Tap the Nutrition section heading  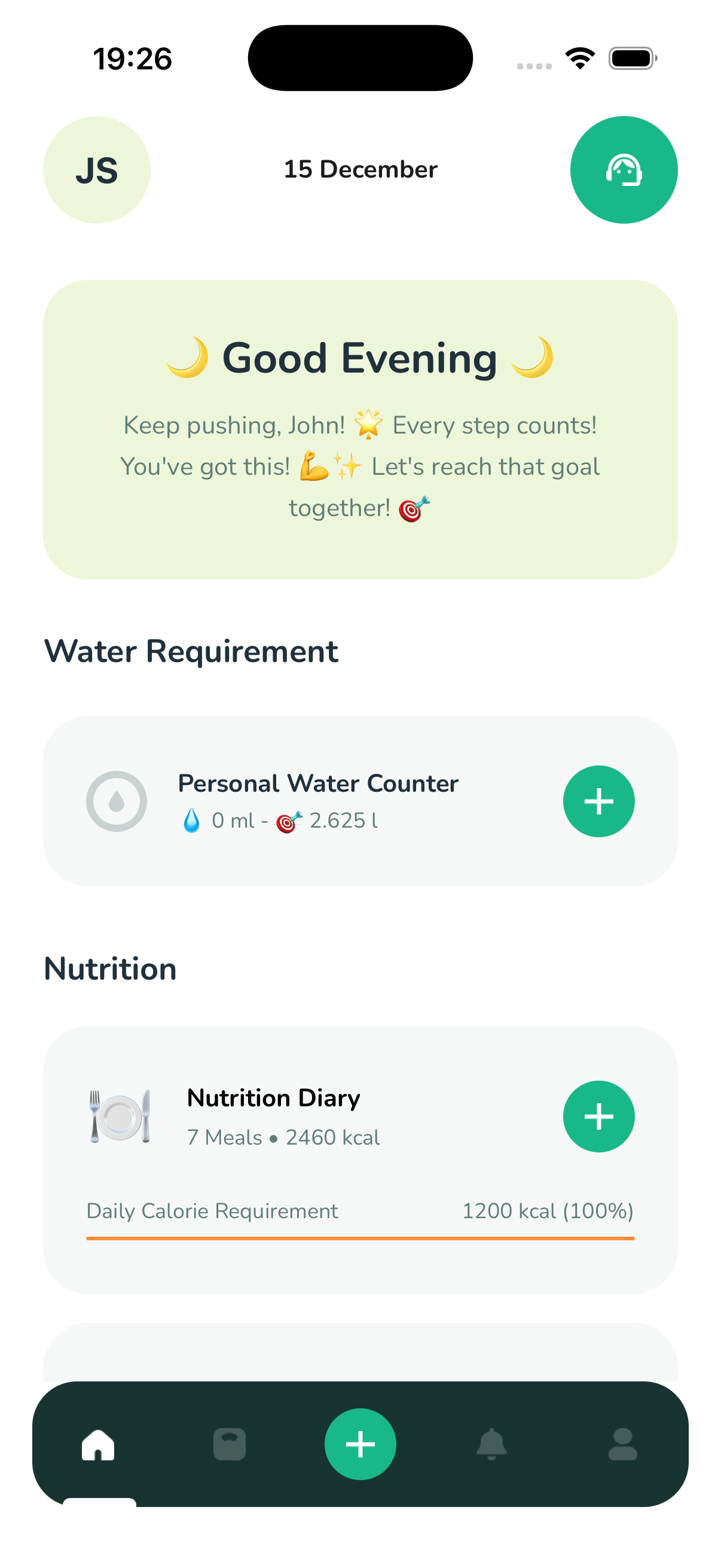[x=109, y=968]
